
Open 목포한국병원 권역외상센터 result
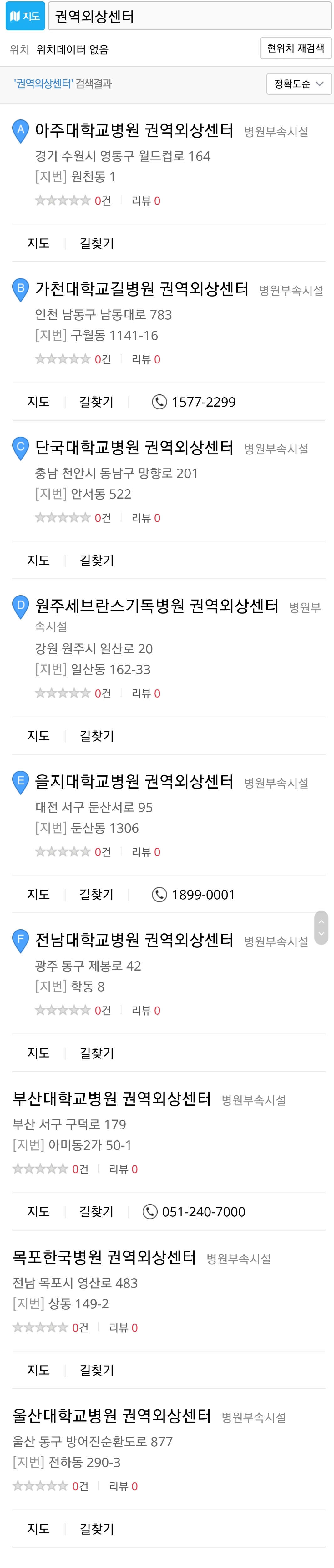coord(104,1257)
